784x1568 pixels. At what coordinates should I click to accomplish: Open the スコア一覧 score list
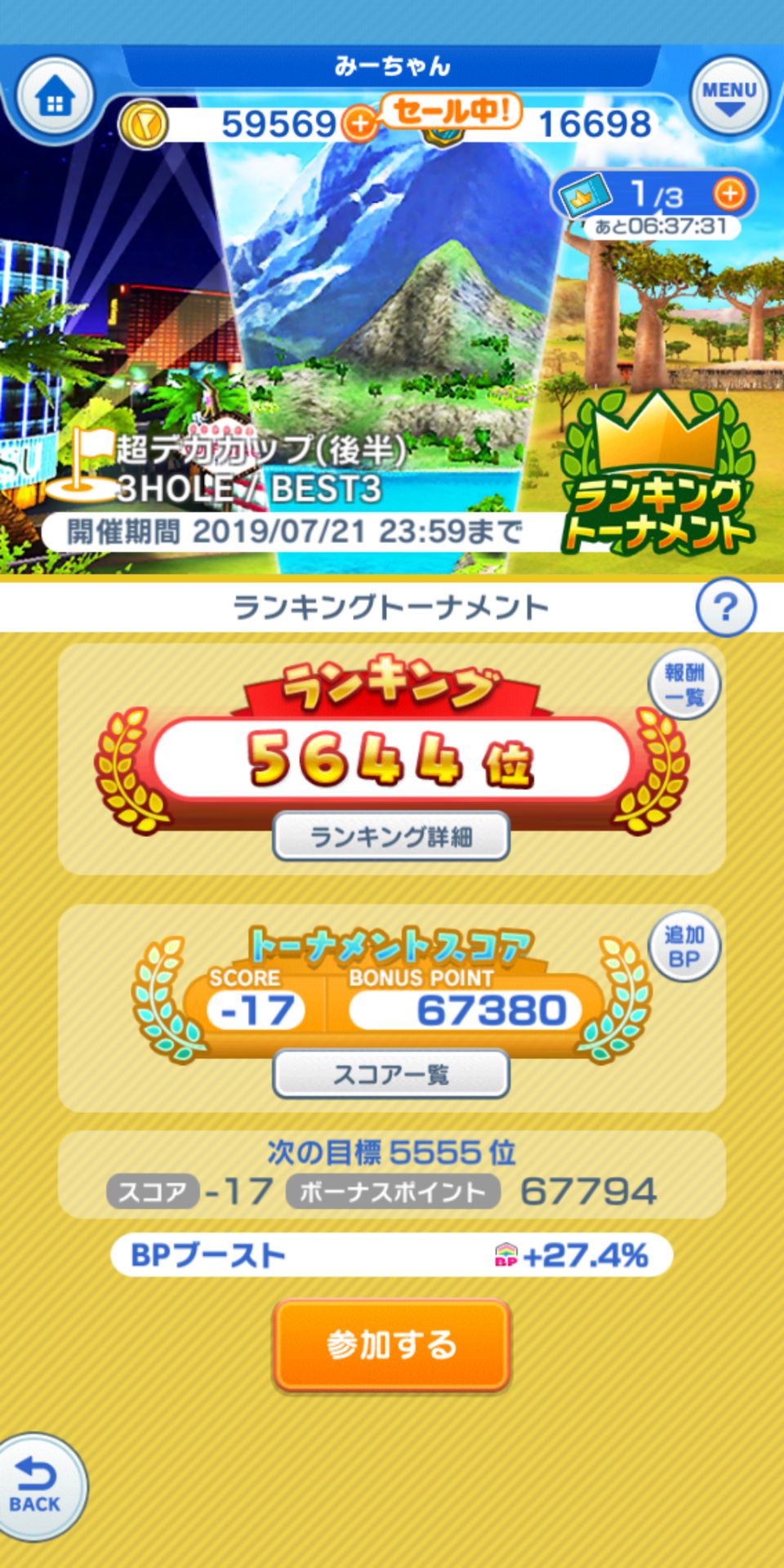[x=392, y=1072]
